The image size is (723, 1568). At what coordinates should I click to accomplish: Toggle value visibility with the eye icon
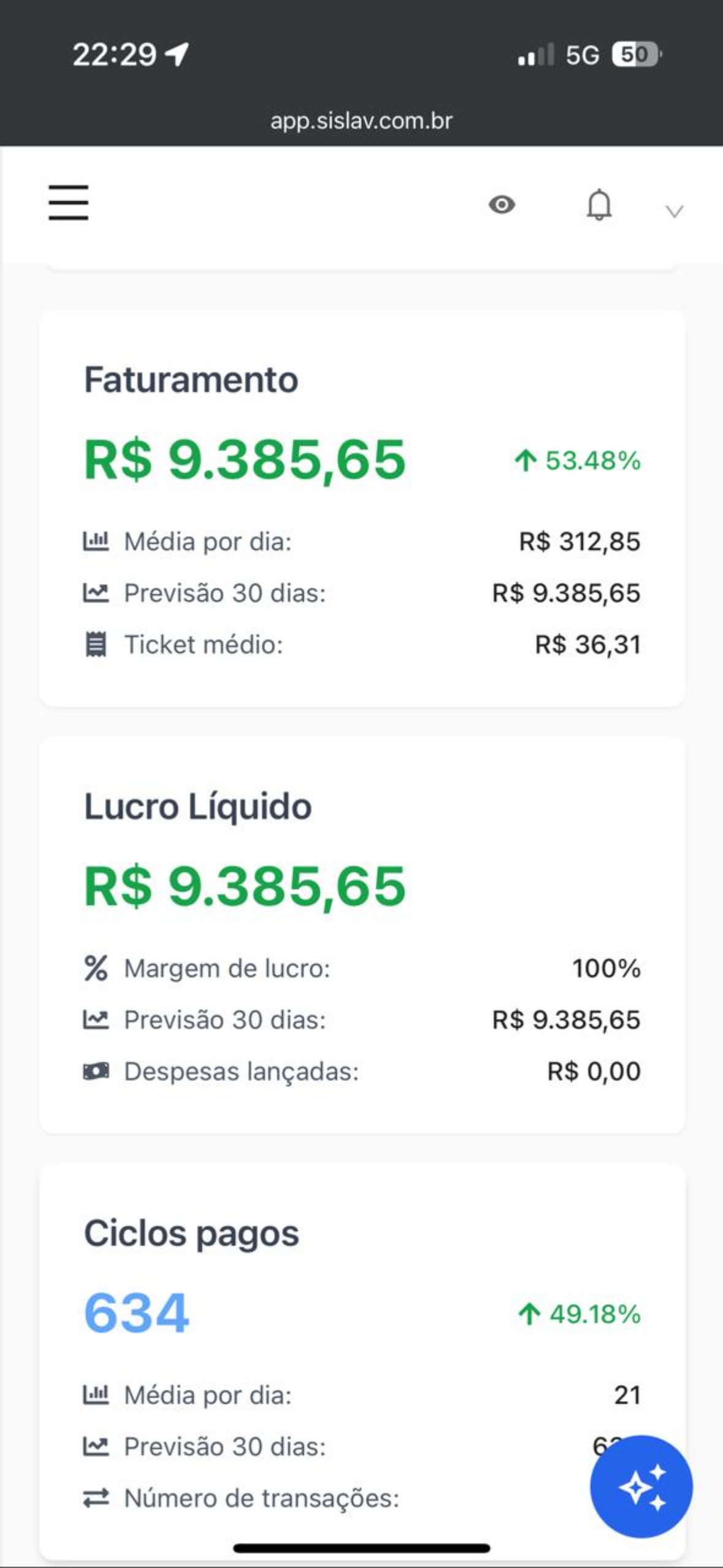pyautogui.click(x=502, y=204)
